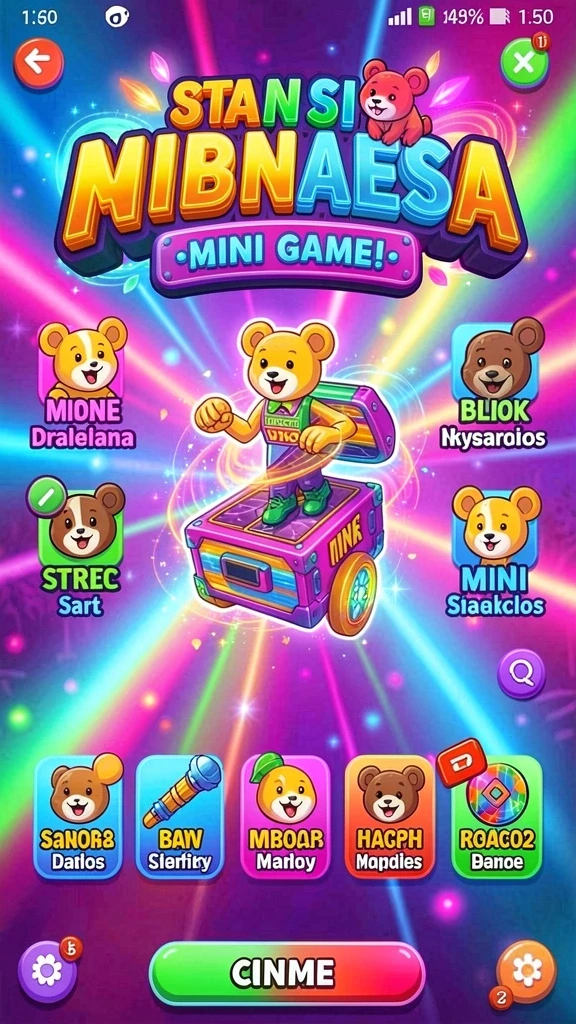
Task: Go back with the red arrow button
Action: click(39, 63)
